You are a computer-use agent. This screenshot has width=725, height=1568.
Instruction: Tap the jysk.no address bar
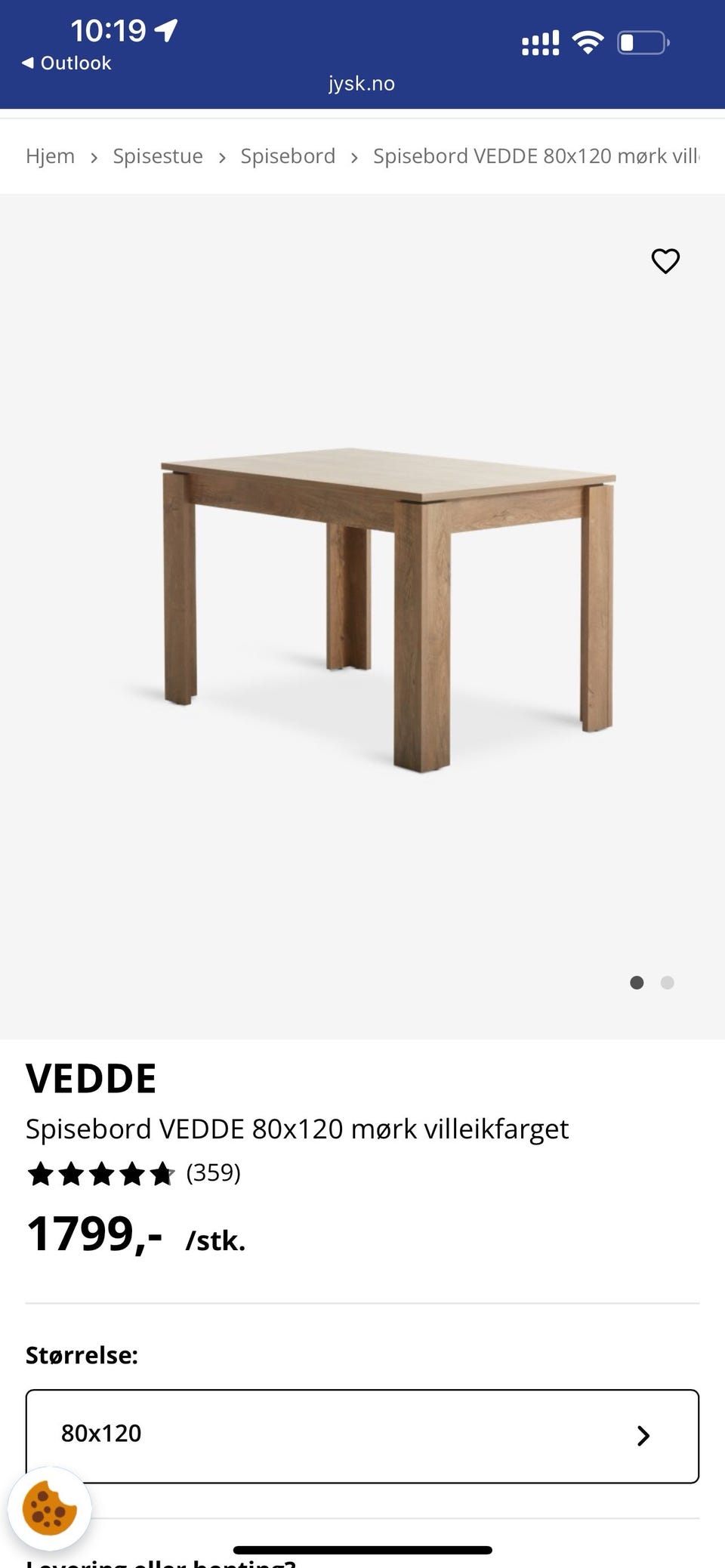click(361, 83)
